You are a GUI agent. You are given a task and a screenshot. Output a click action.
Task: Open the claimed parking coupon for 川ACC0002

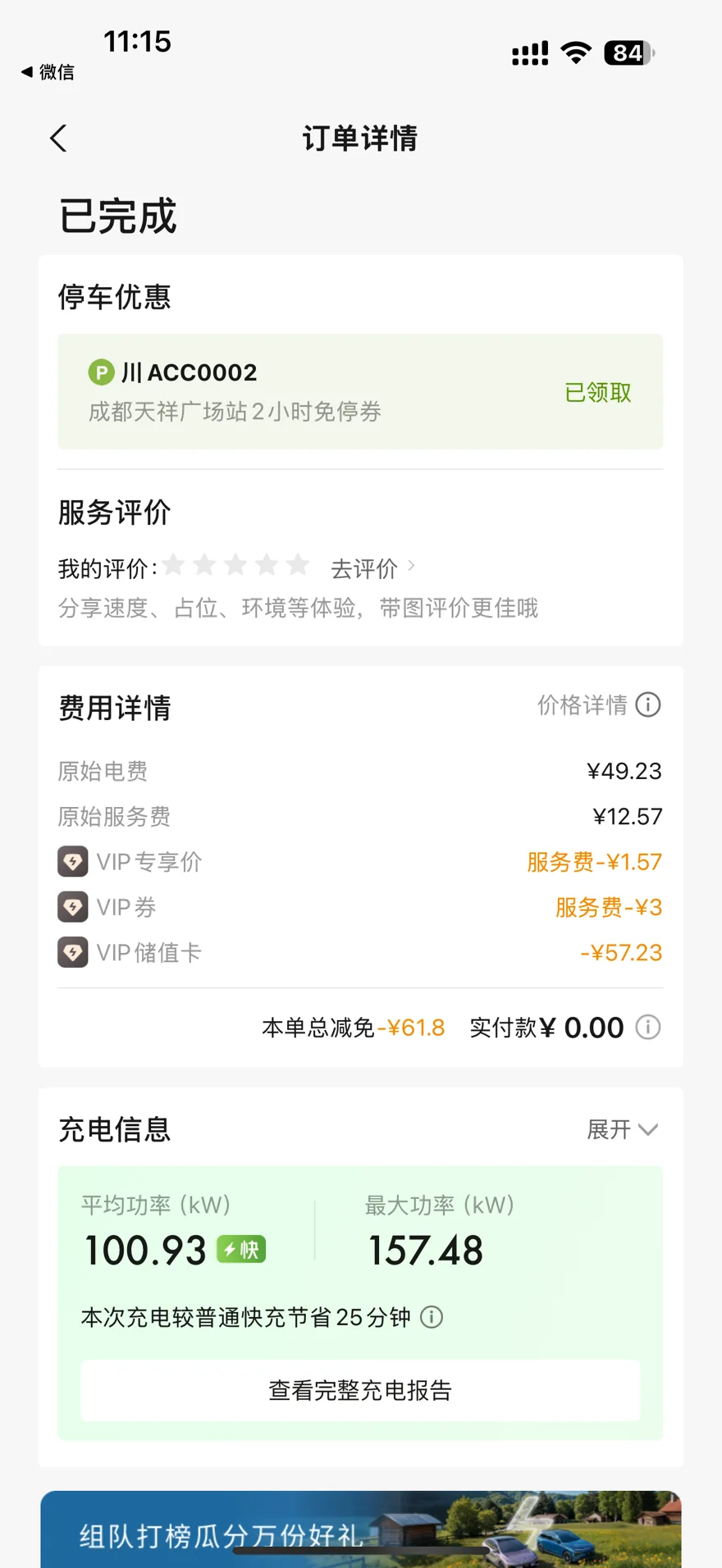[x=360, y=391]
